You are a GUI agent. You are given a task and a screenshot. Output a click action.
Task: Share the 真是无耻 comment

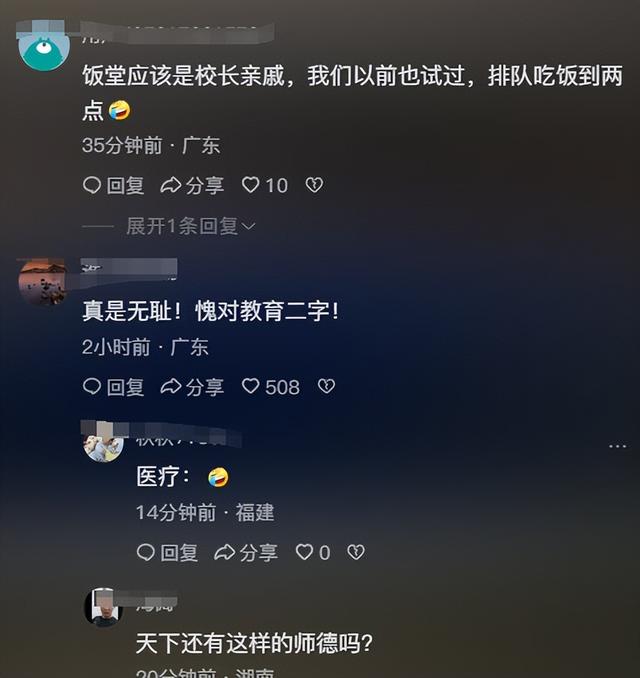pyautogui.click(x=192, y=386)
